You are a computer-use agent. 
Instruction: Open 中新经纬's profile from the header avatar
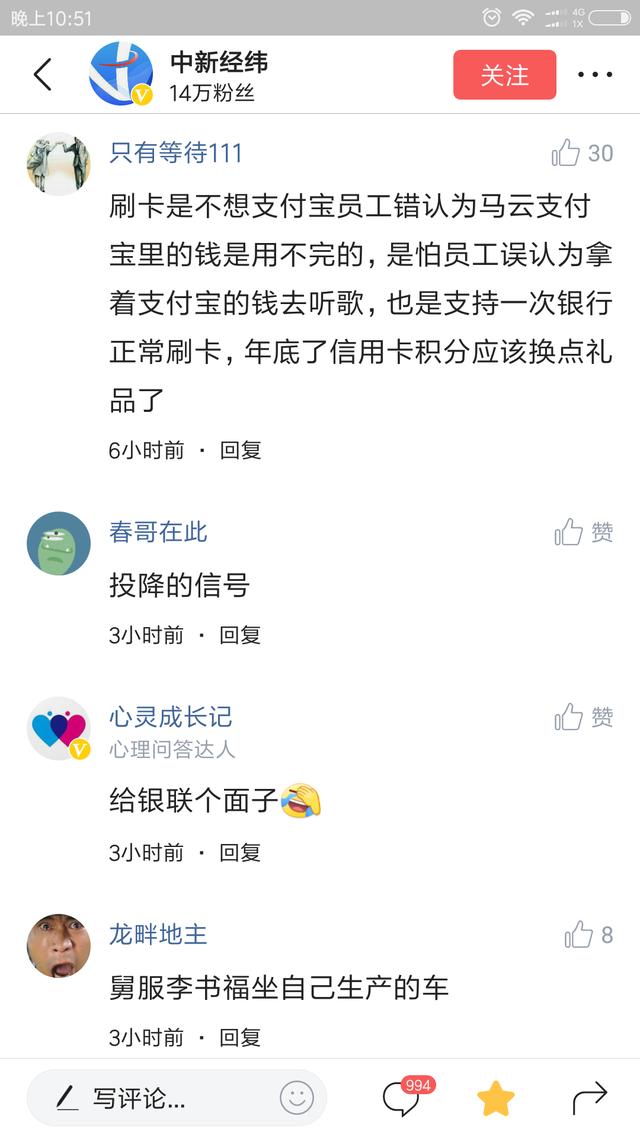(x=121, y=75)
